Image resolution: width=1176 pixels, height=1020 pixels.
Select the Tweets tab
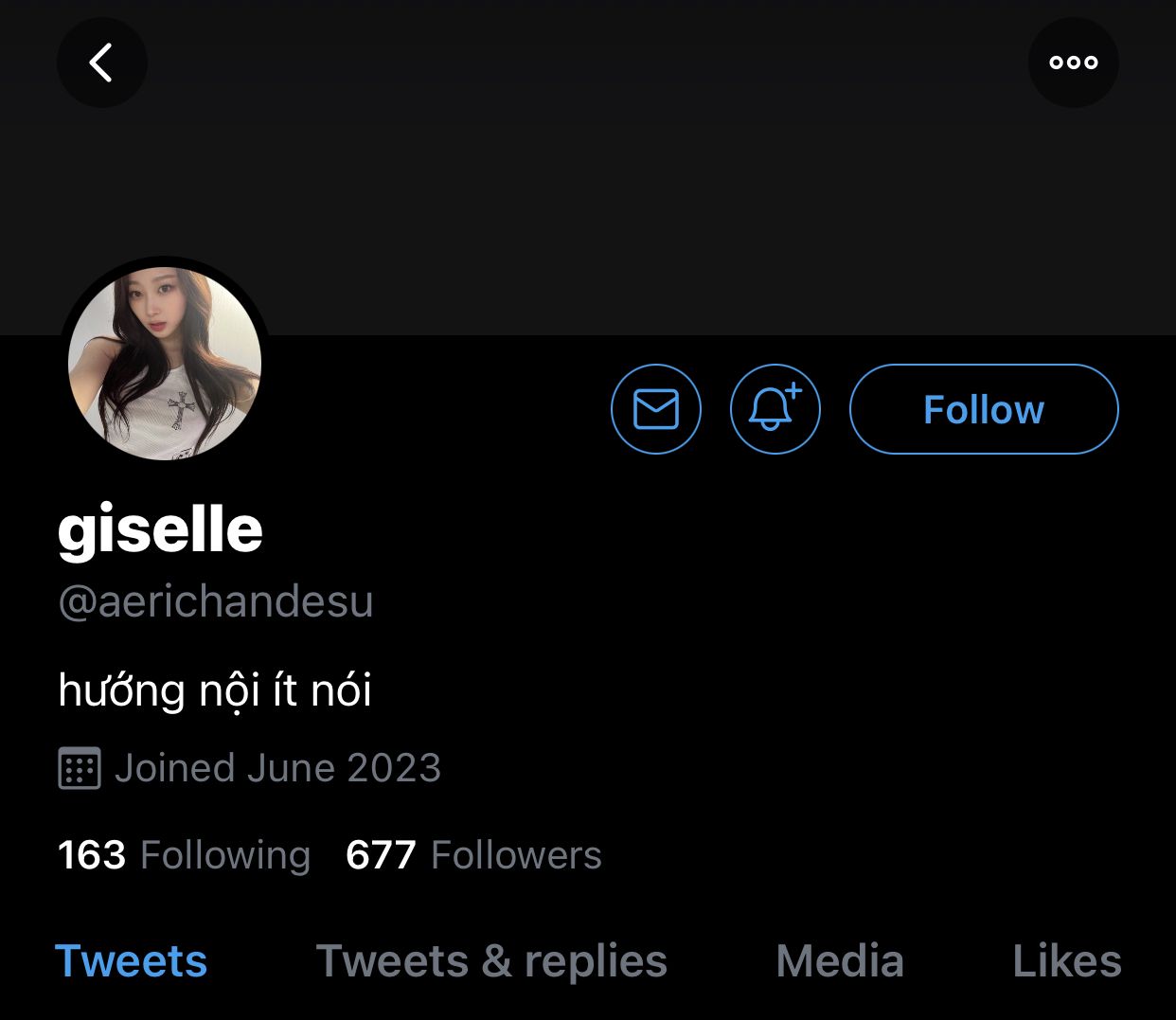point(131,961)
